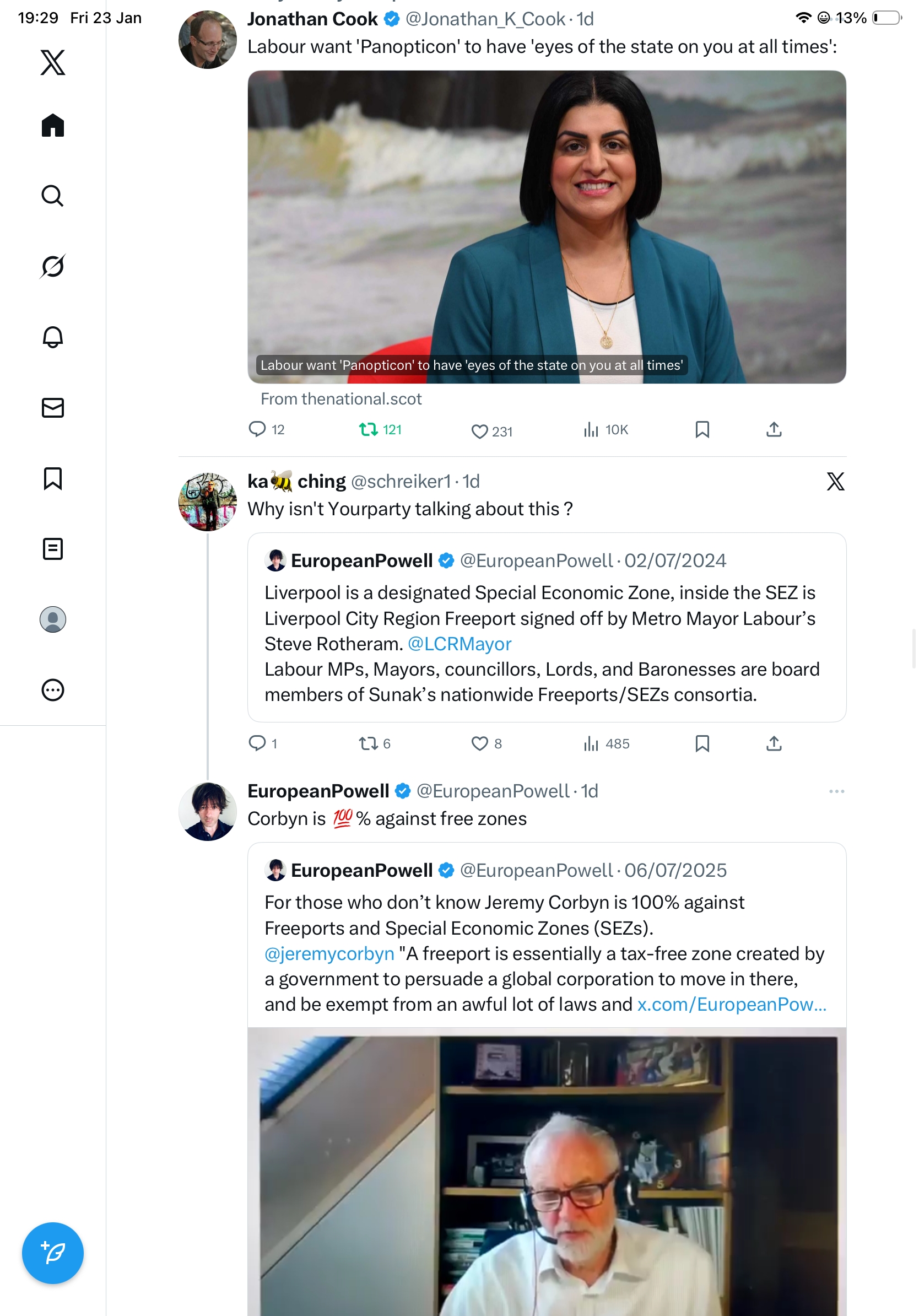The width and height of the screenshot is (919, 1316).
Task: Open your profile from the sidebar
Action: point(53,619)
